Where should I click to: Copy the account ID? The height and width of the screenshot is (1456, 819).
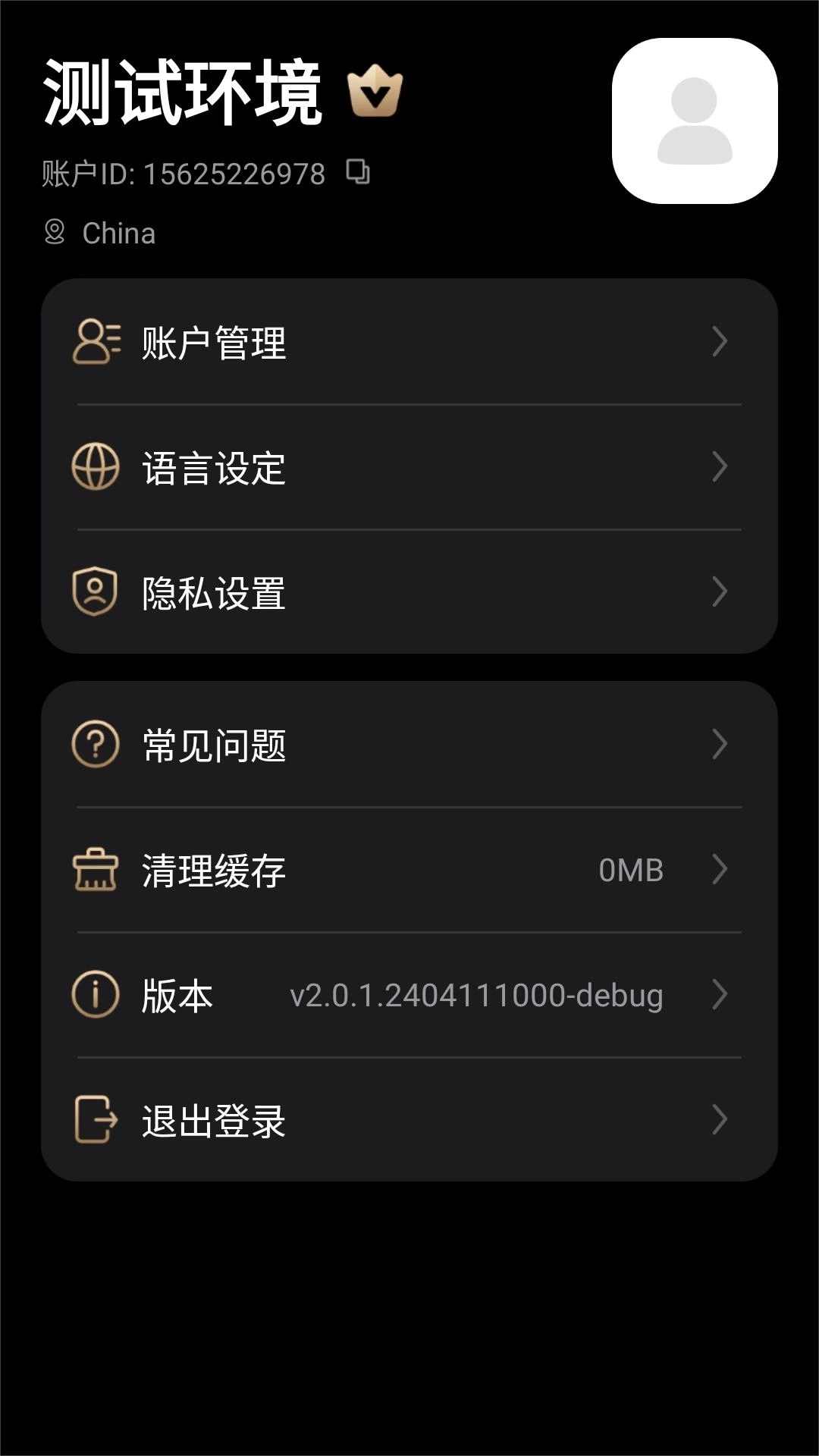click(358, 172)
